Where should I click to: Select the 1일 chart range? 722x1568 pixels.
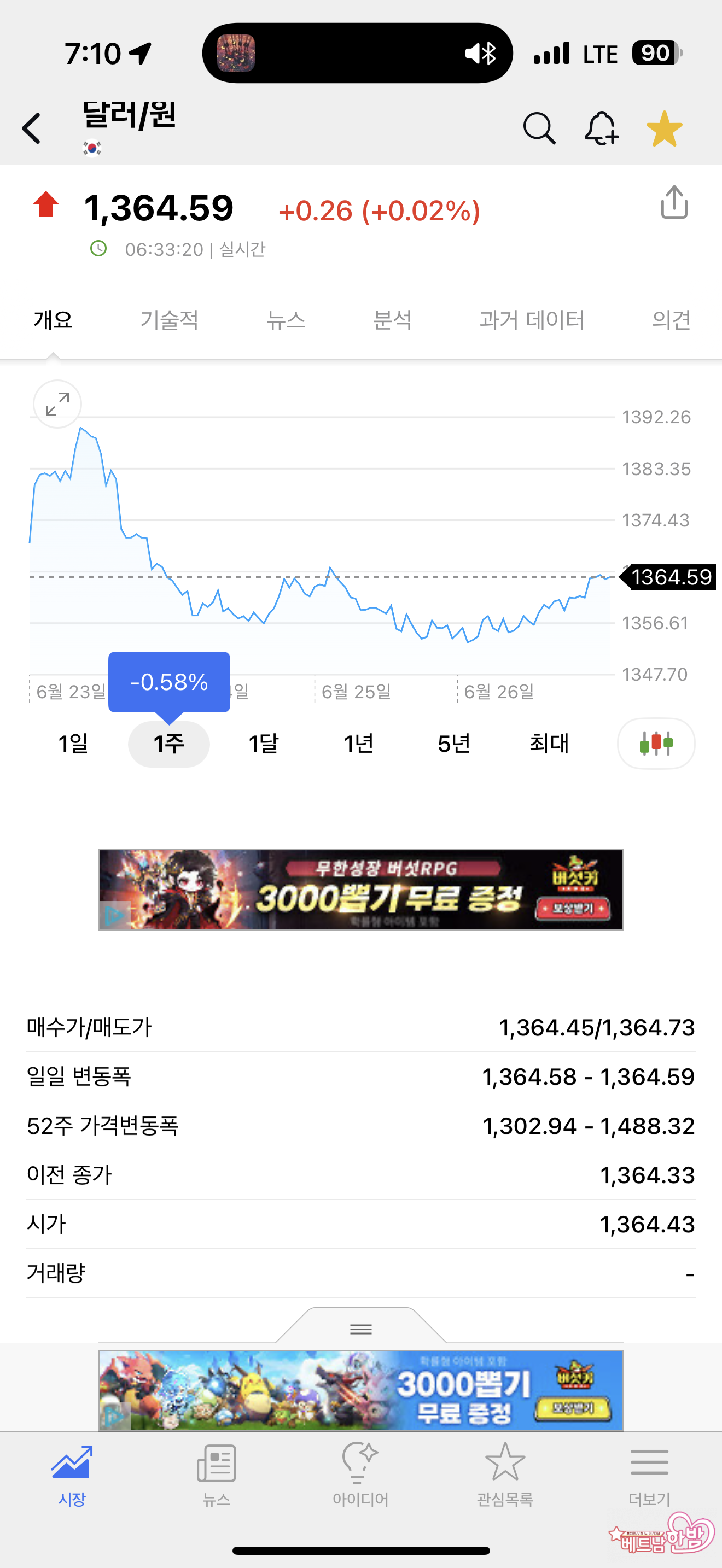(x=73, y=744)
